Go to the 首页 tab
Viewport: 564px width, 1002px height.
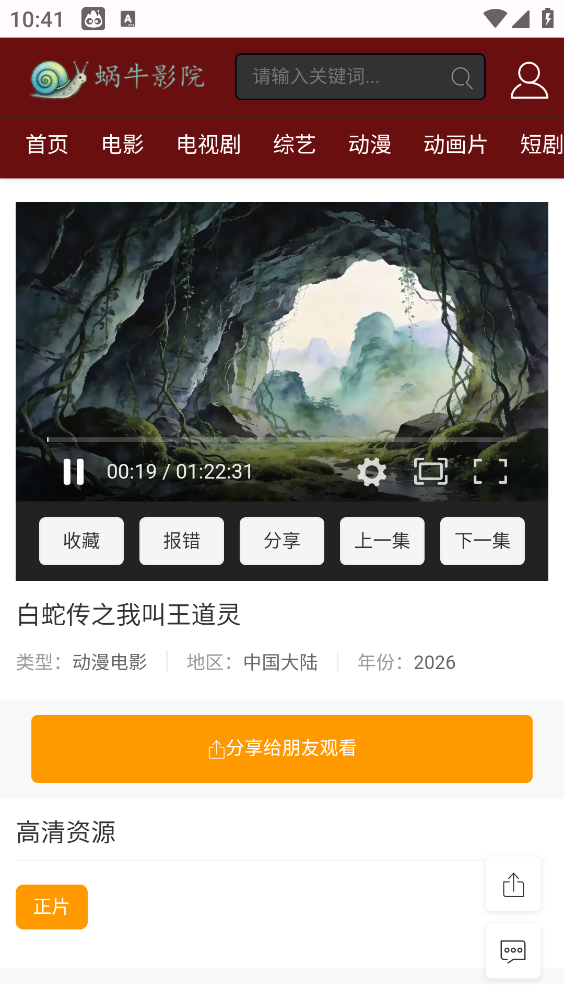(47, 144)
